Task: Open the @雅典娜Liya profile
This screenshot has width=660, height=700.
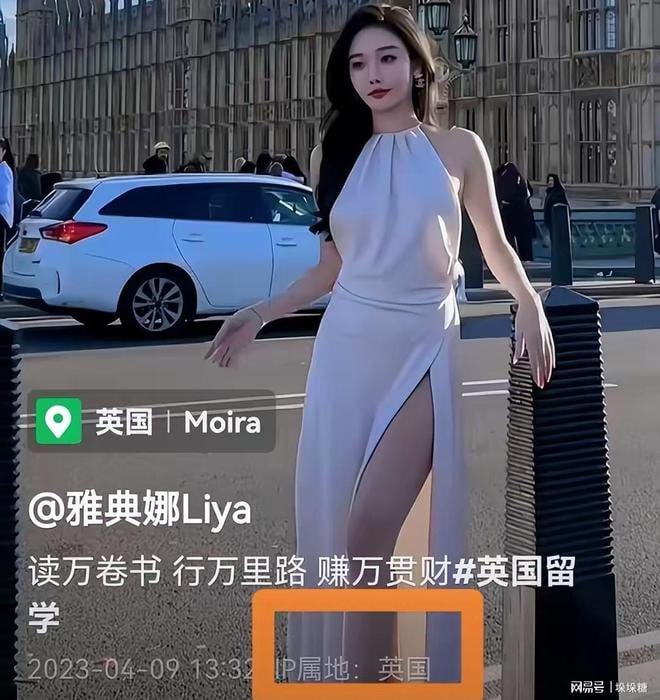Action: 140,511
